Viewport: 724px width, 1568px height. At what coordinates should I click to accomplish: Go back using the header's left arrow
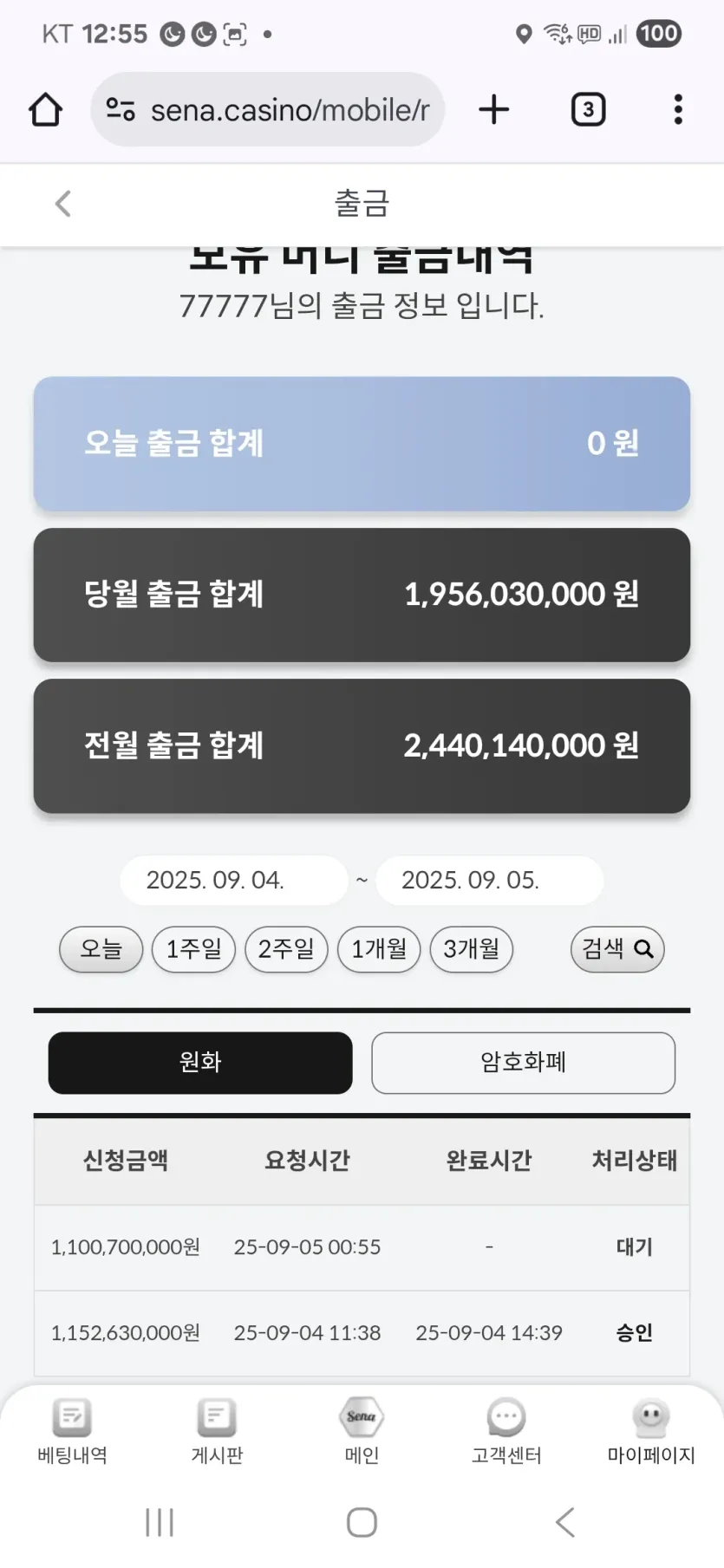pos(62,204)
